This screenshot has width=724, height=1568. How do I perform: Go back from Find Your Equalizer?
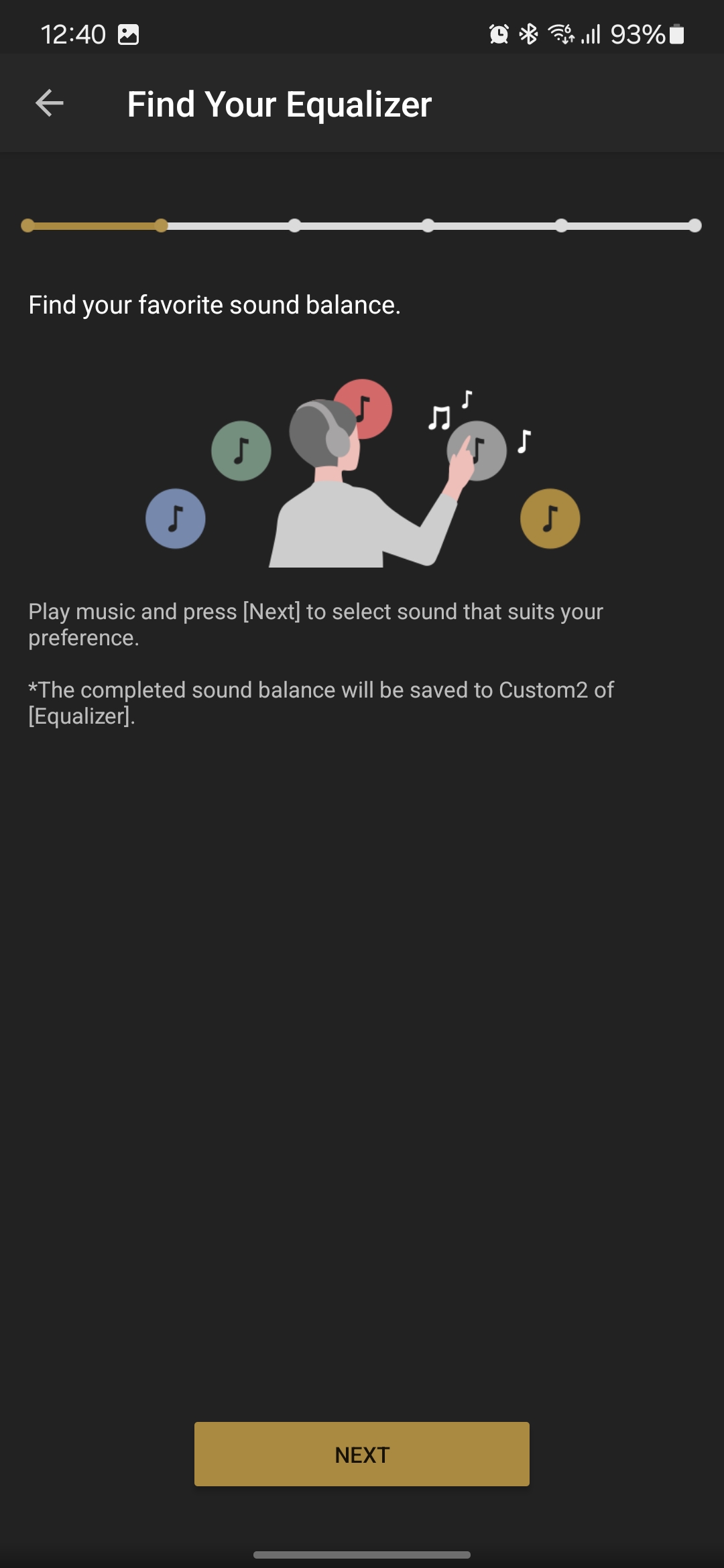pyautogui.click(x=49, y=103)
